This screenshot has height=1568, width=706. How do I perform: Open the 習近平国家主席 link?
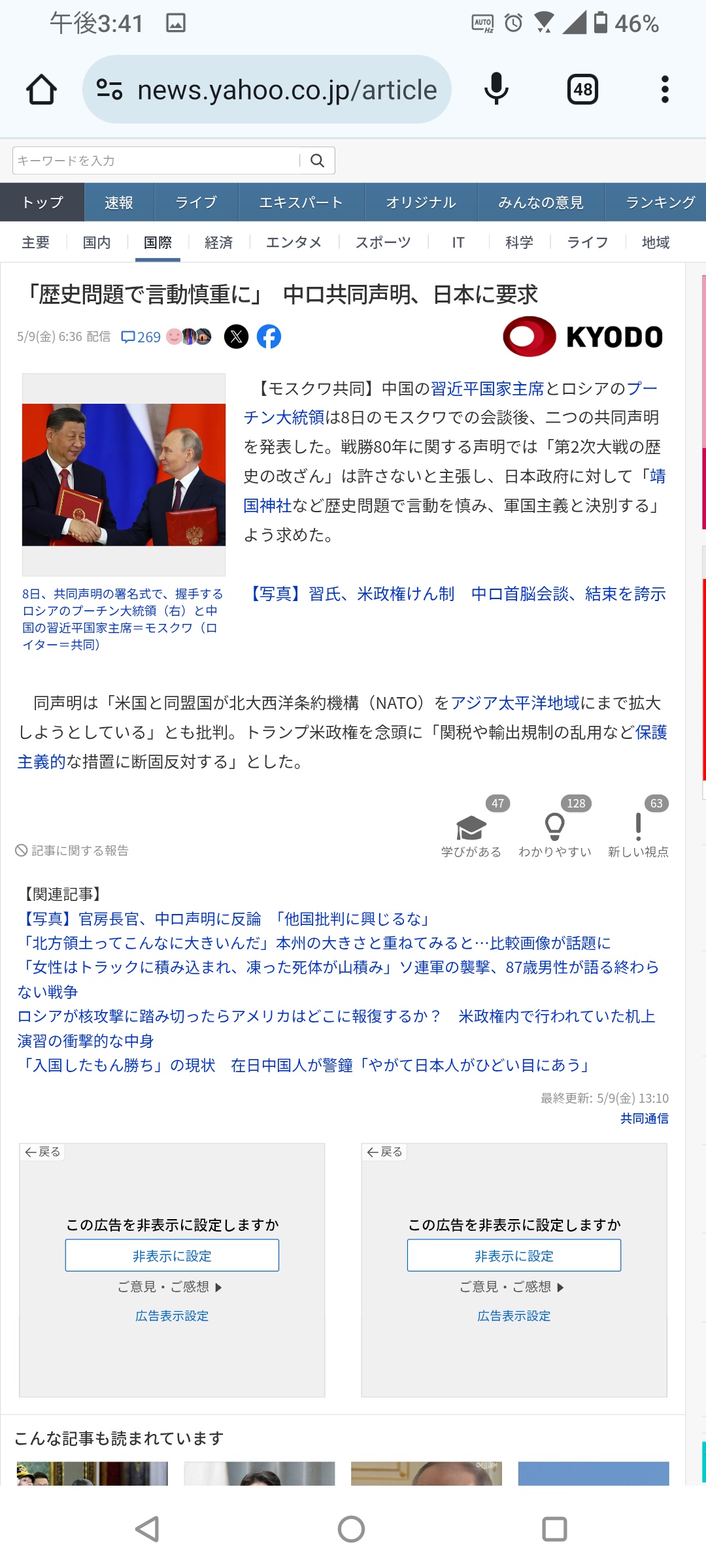tap(487, 389)
